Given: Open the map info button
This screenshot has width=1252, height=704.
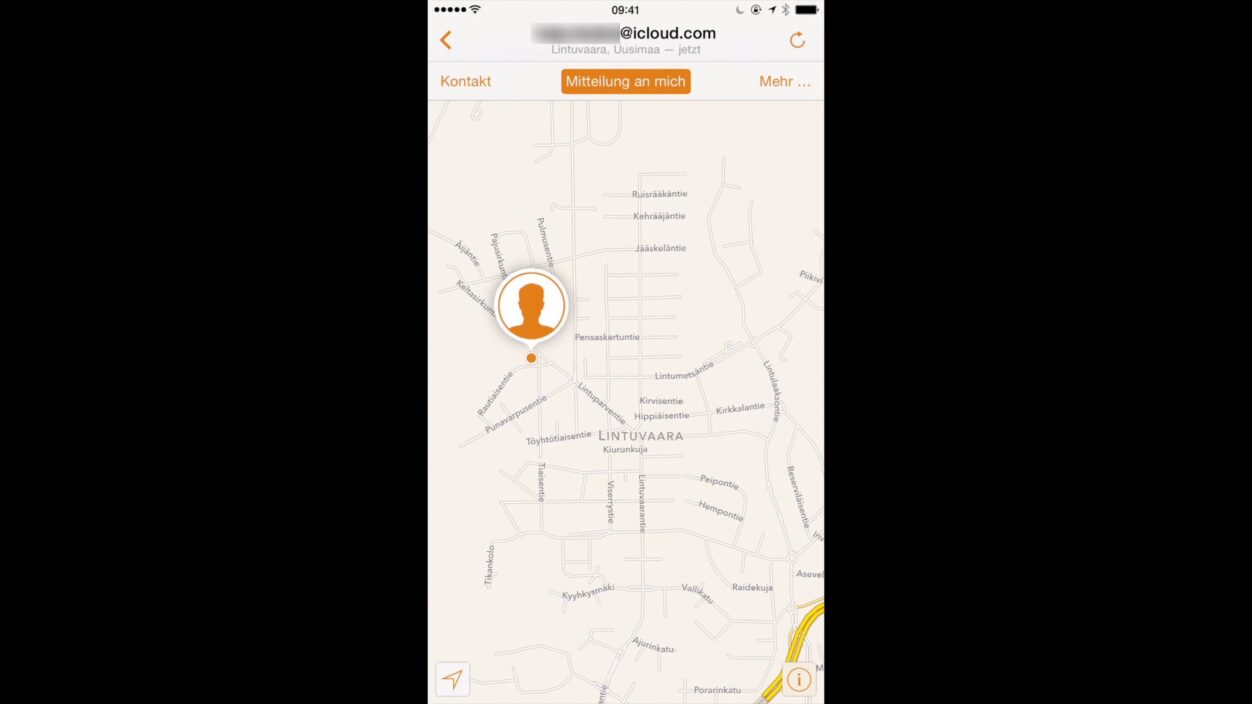Looking at the screenshot, I should click(x=798, y=679).
